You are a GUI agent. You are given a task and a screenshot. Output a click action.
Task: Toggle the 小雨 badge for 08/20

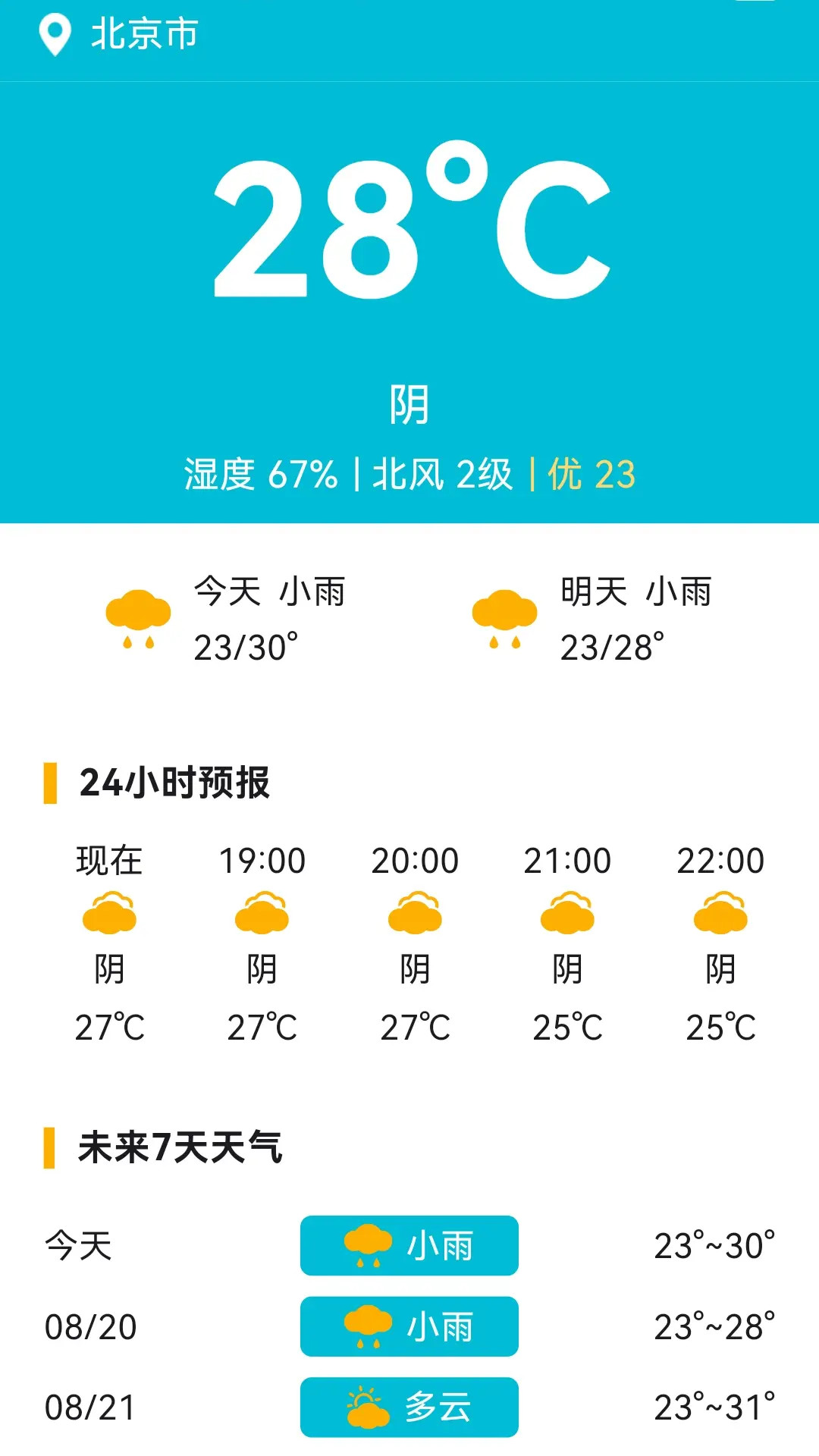pos(409,1326)
